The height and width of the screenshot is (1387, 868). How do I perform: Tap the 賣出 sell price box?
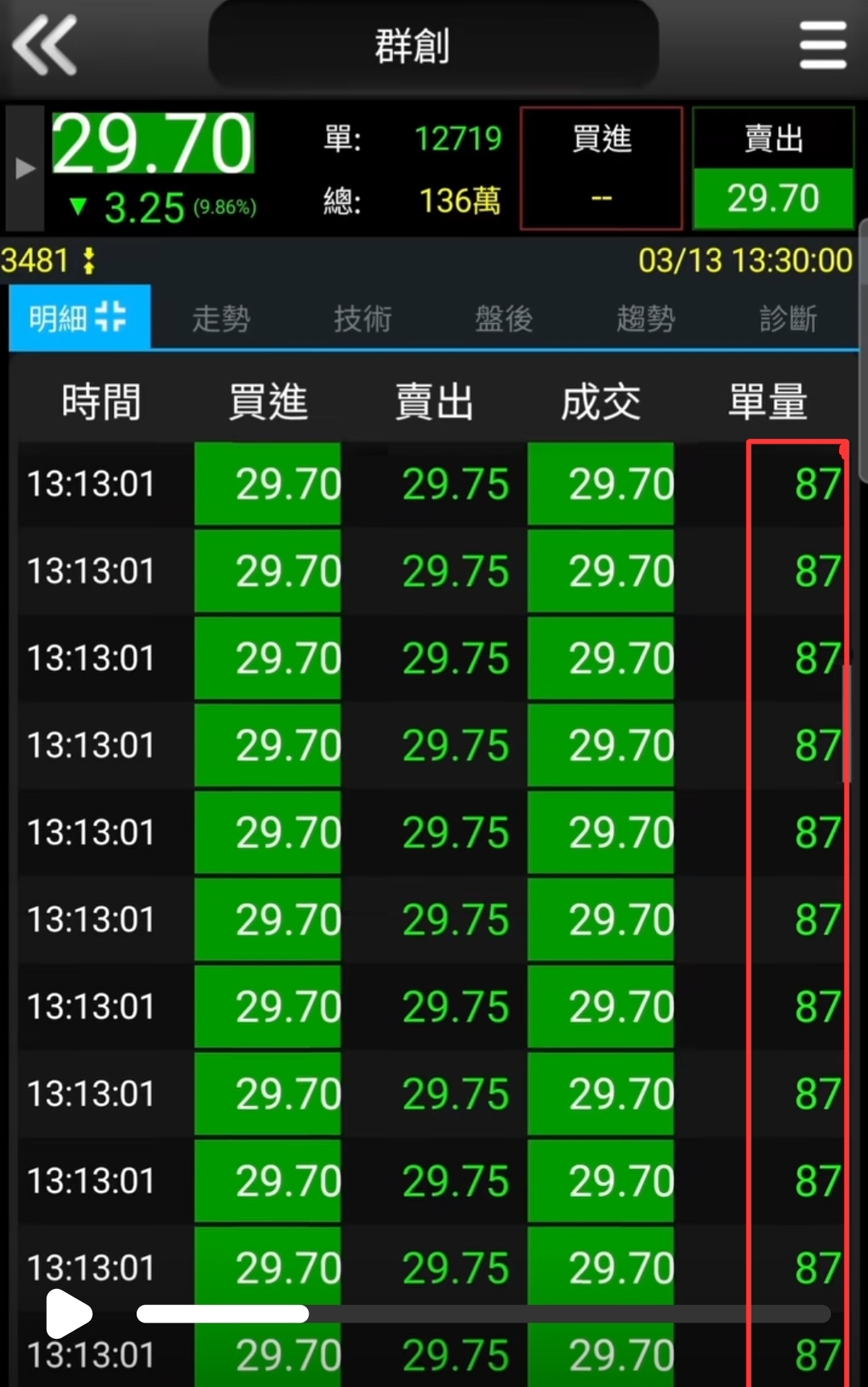[773, 169]
